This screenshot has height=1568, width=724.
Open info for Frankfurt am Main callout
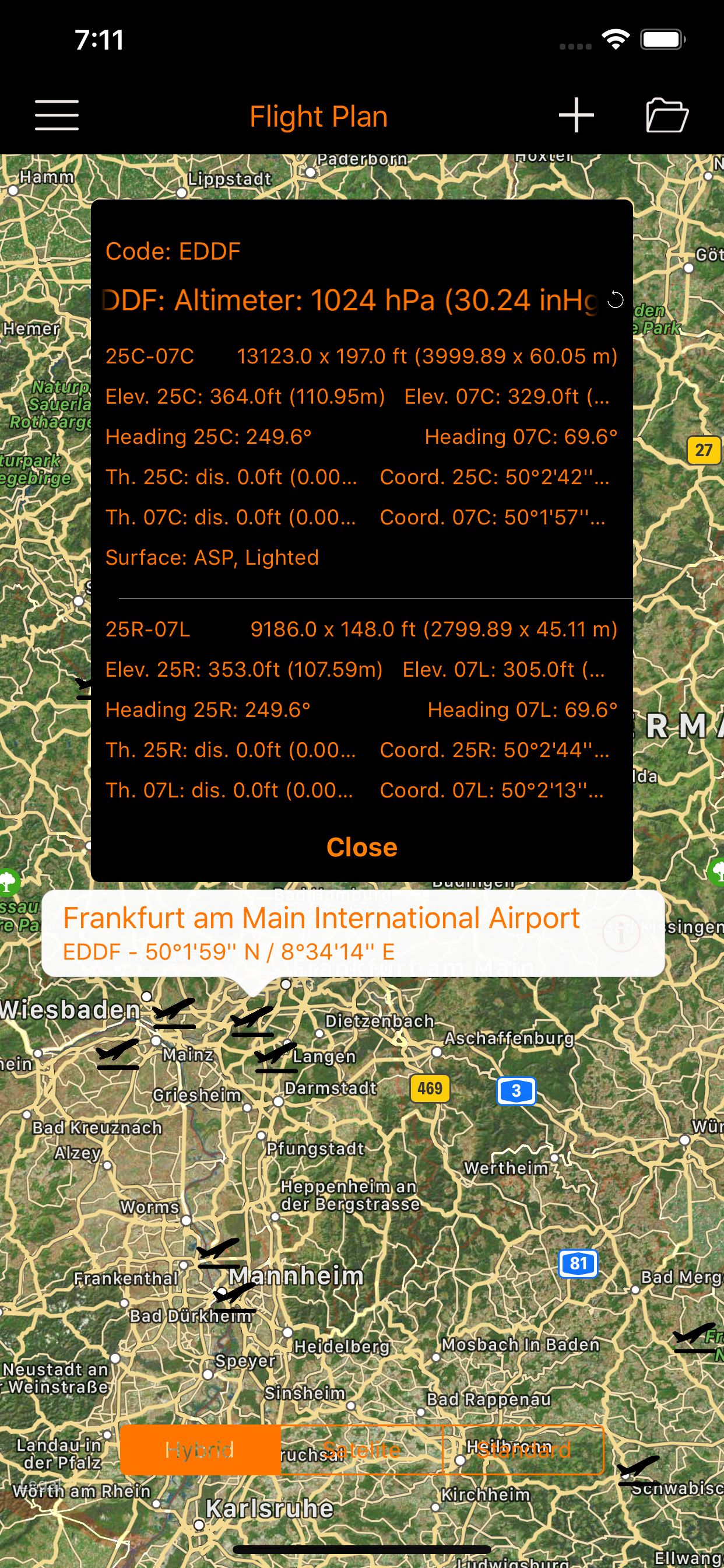[621, 933]
